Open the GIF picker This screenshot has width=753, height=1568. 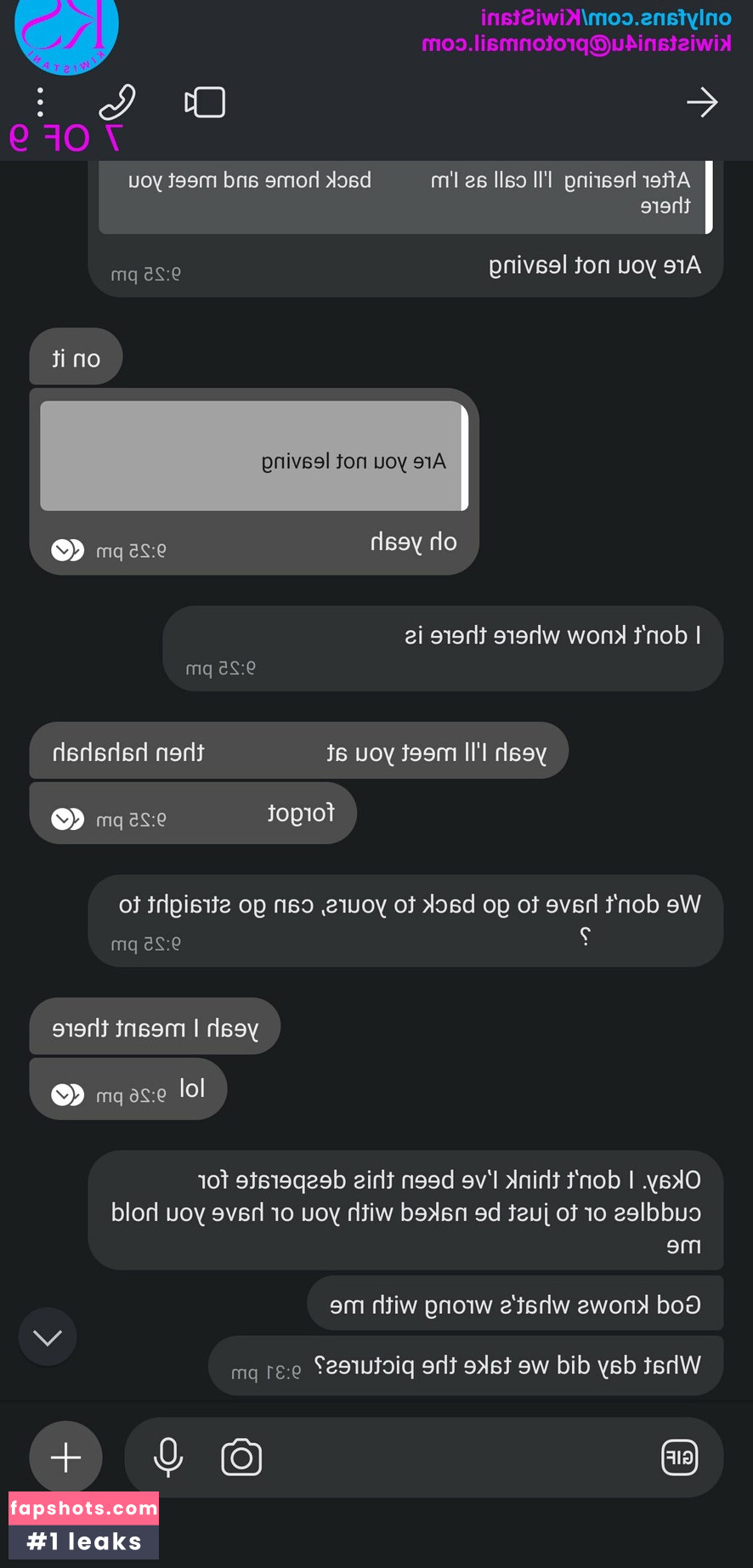(x=679, y=1457)
